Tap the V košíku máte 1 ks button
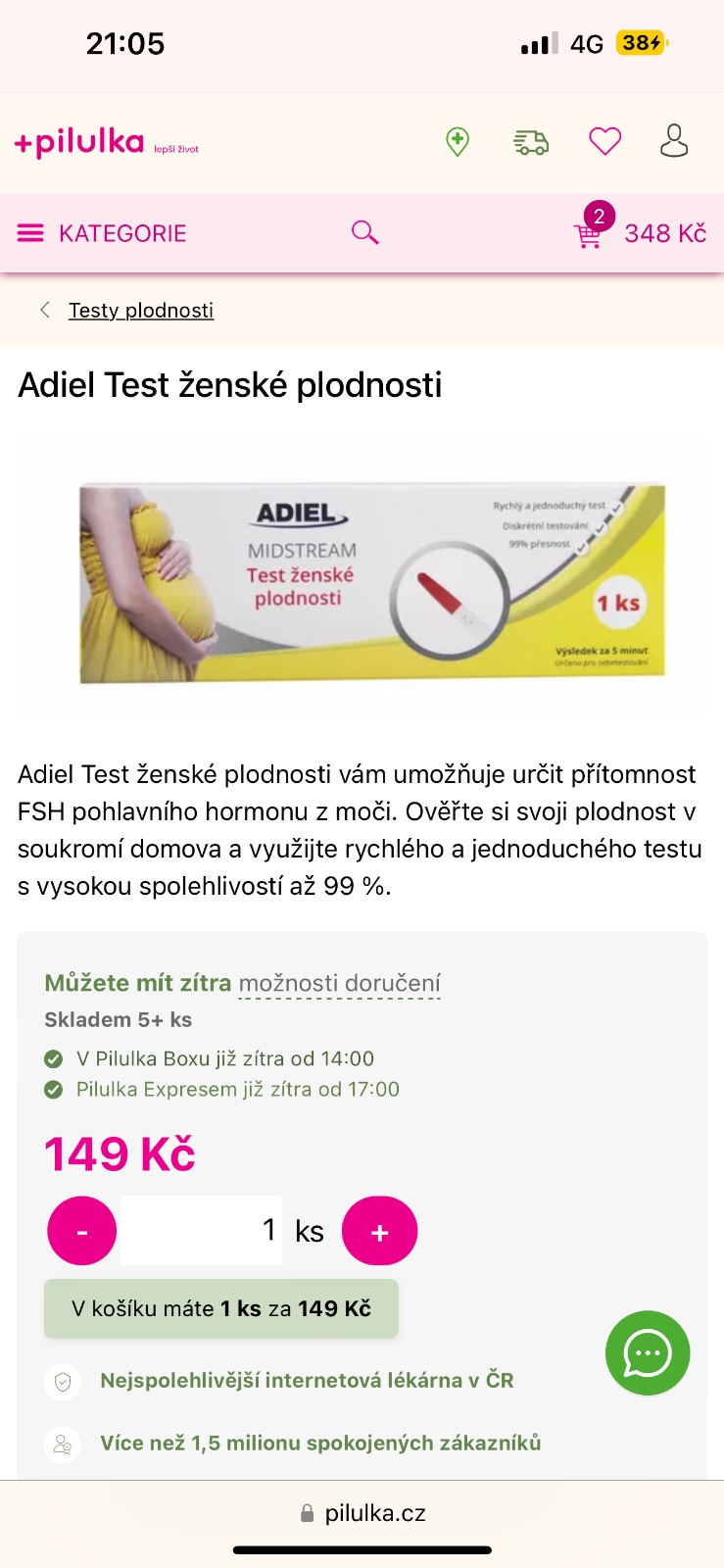The image size is (724, 1568). (221, 1308)
